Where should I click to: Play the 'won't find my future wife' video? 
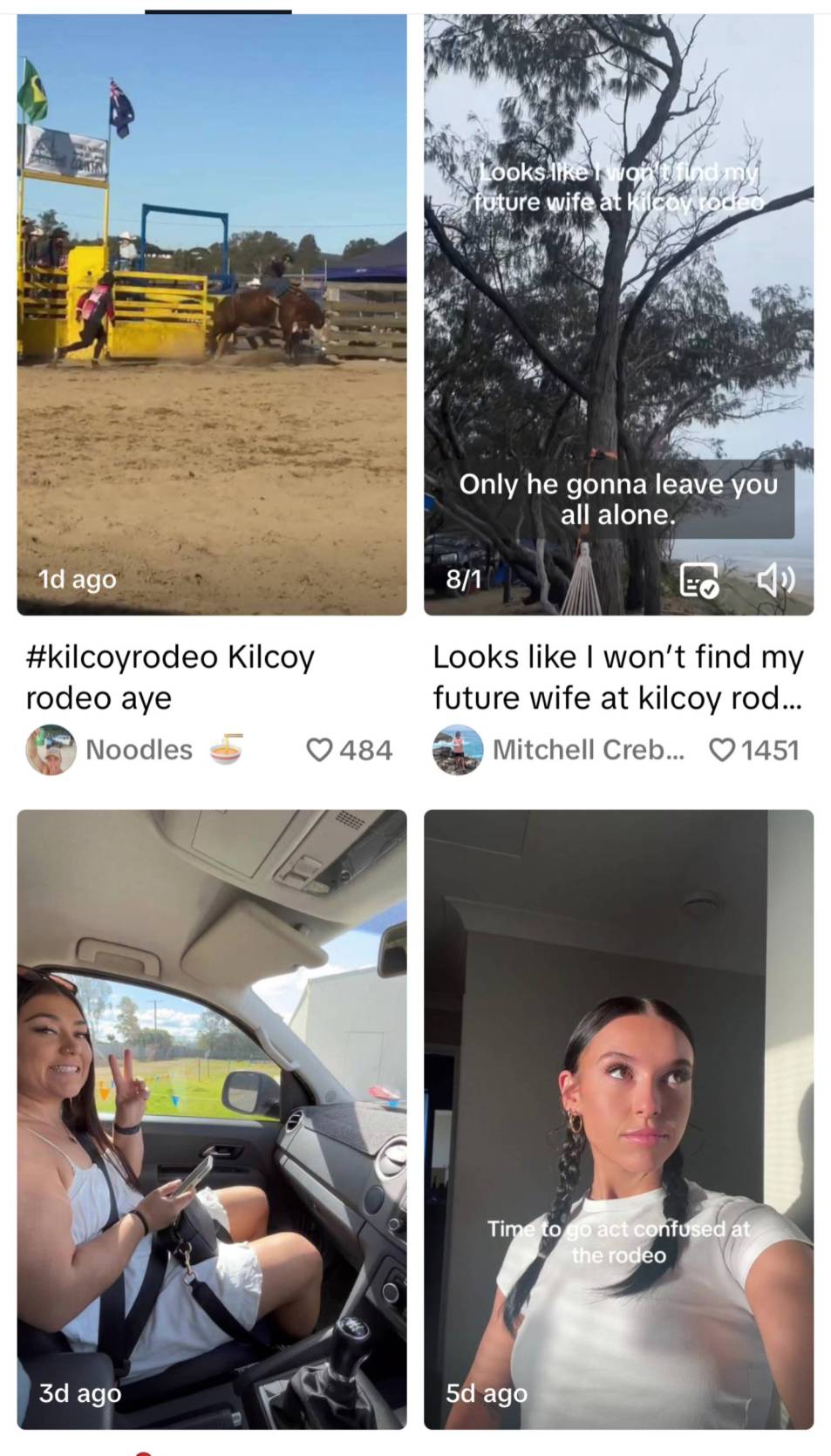tap(618, 314)
